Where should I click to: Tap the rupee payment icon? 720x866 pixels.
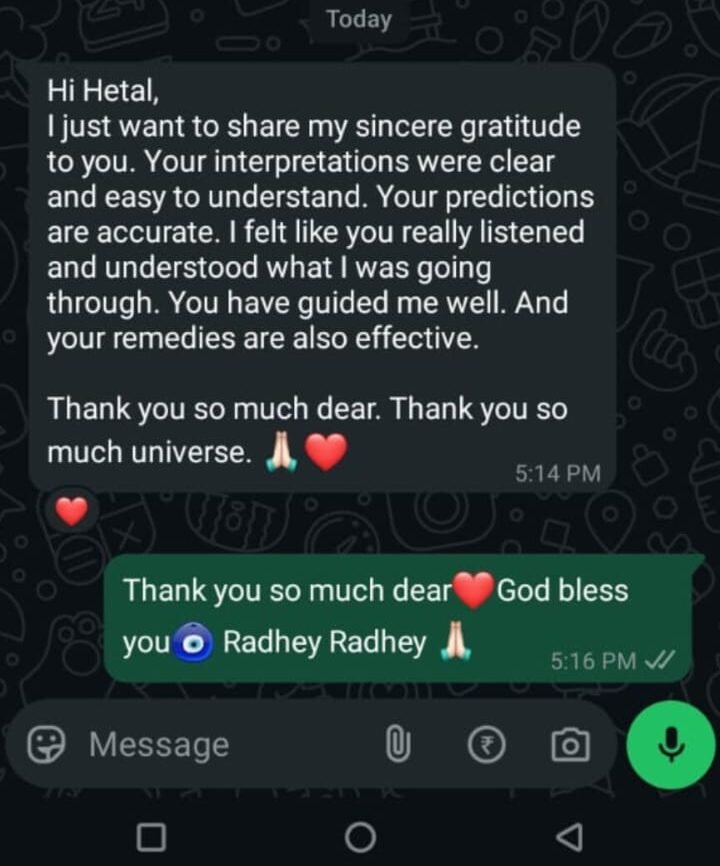[487, 745]
